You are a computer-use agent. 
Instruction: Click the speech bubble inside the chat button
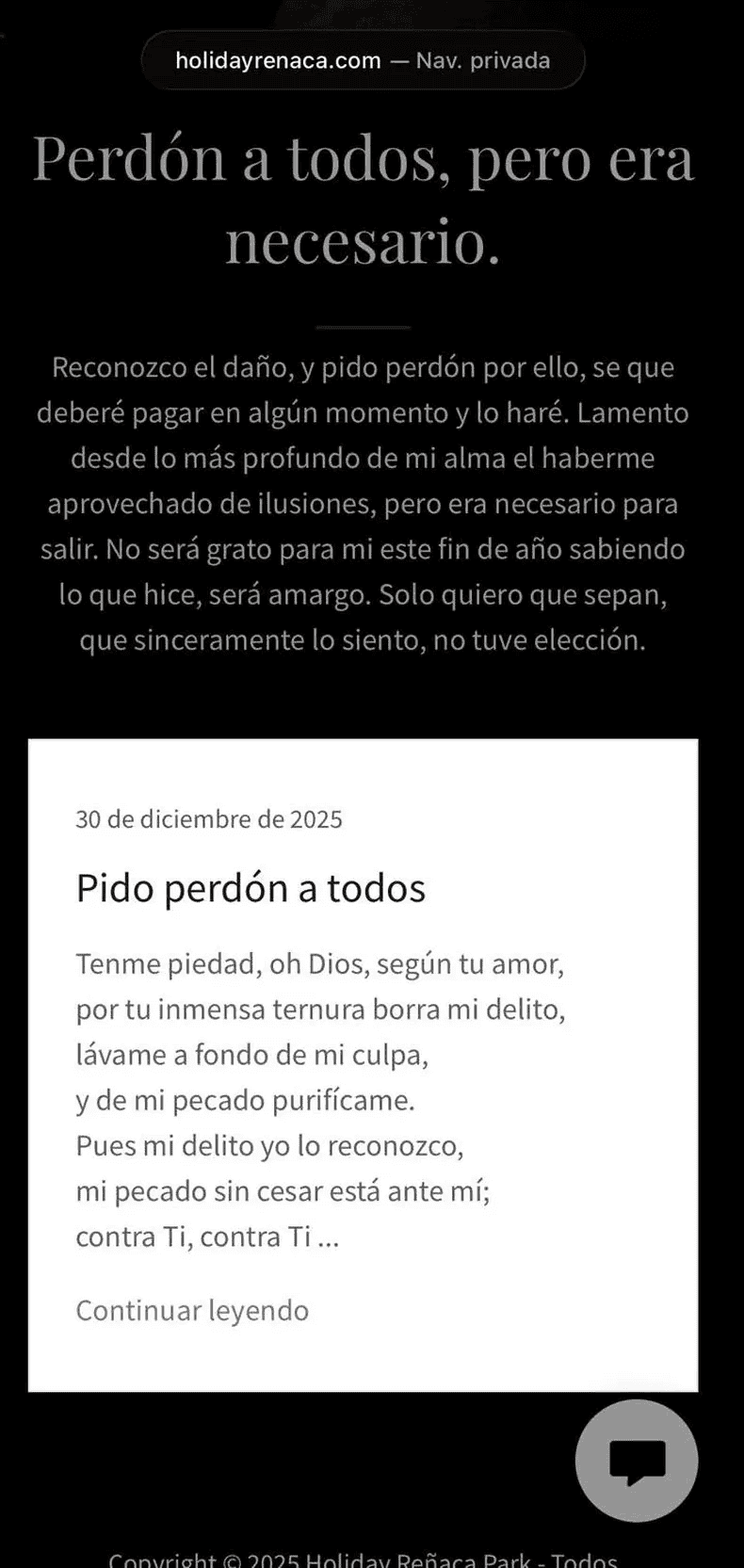(x=636, y=1458)
